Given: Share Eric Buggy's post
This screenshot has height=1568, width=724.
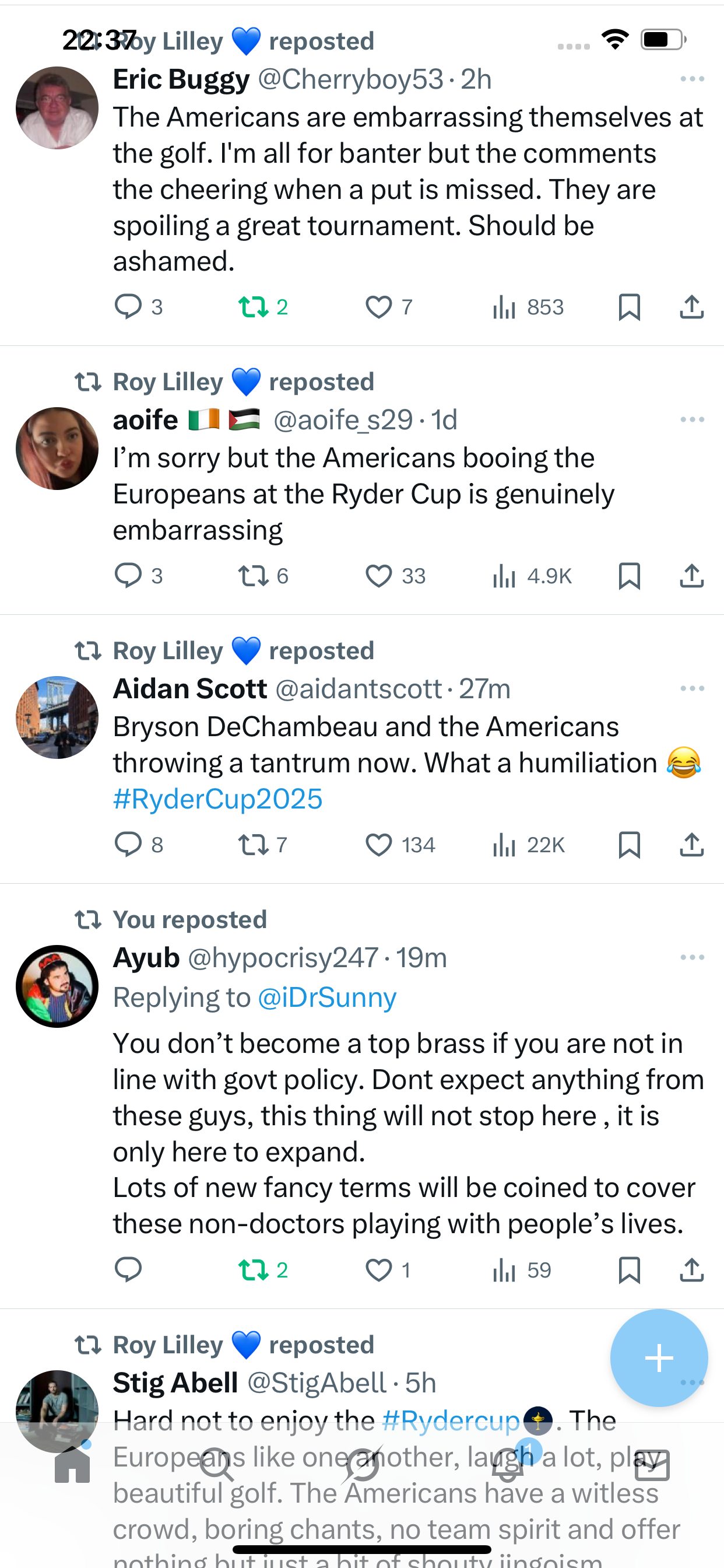Looking at the screenshot, I should pos(691,307).
